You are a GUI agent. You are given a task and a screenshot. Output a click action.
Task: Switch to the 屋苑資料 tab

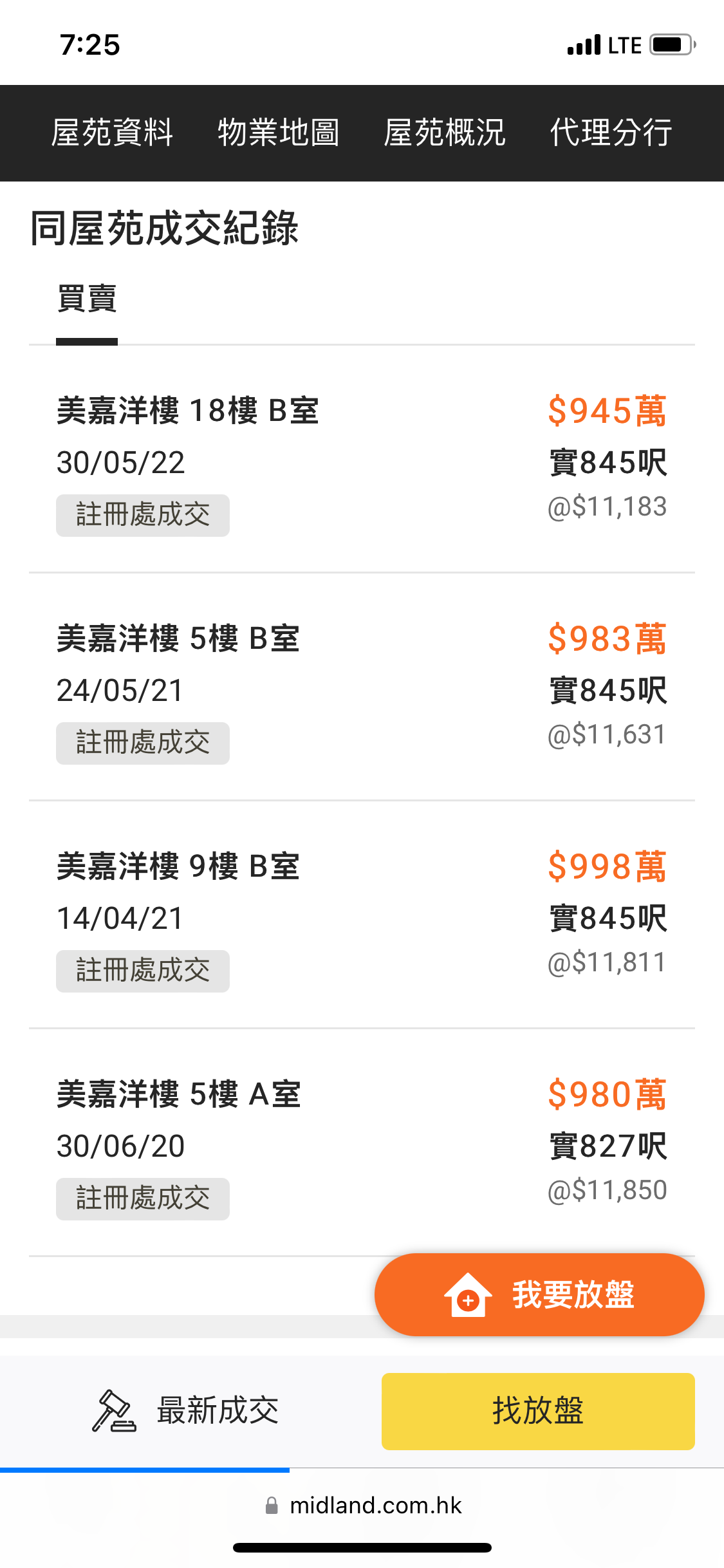112,133
